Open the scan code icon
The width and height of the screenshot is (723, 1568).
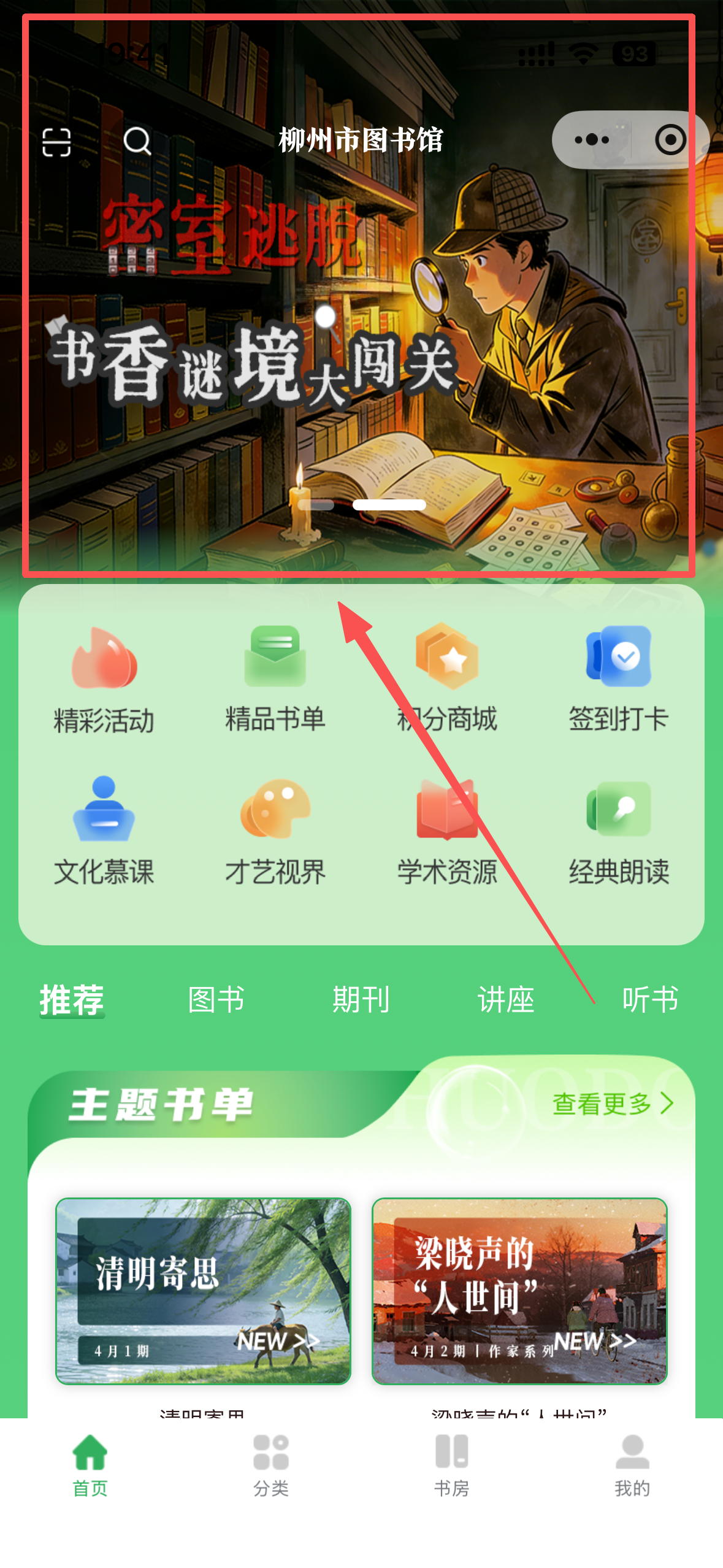tap(56, 142)
